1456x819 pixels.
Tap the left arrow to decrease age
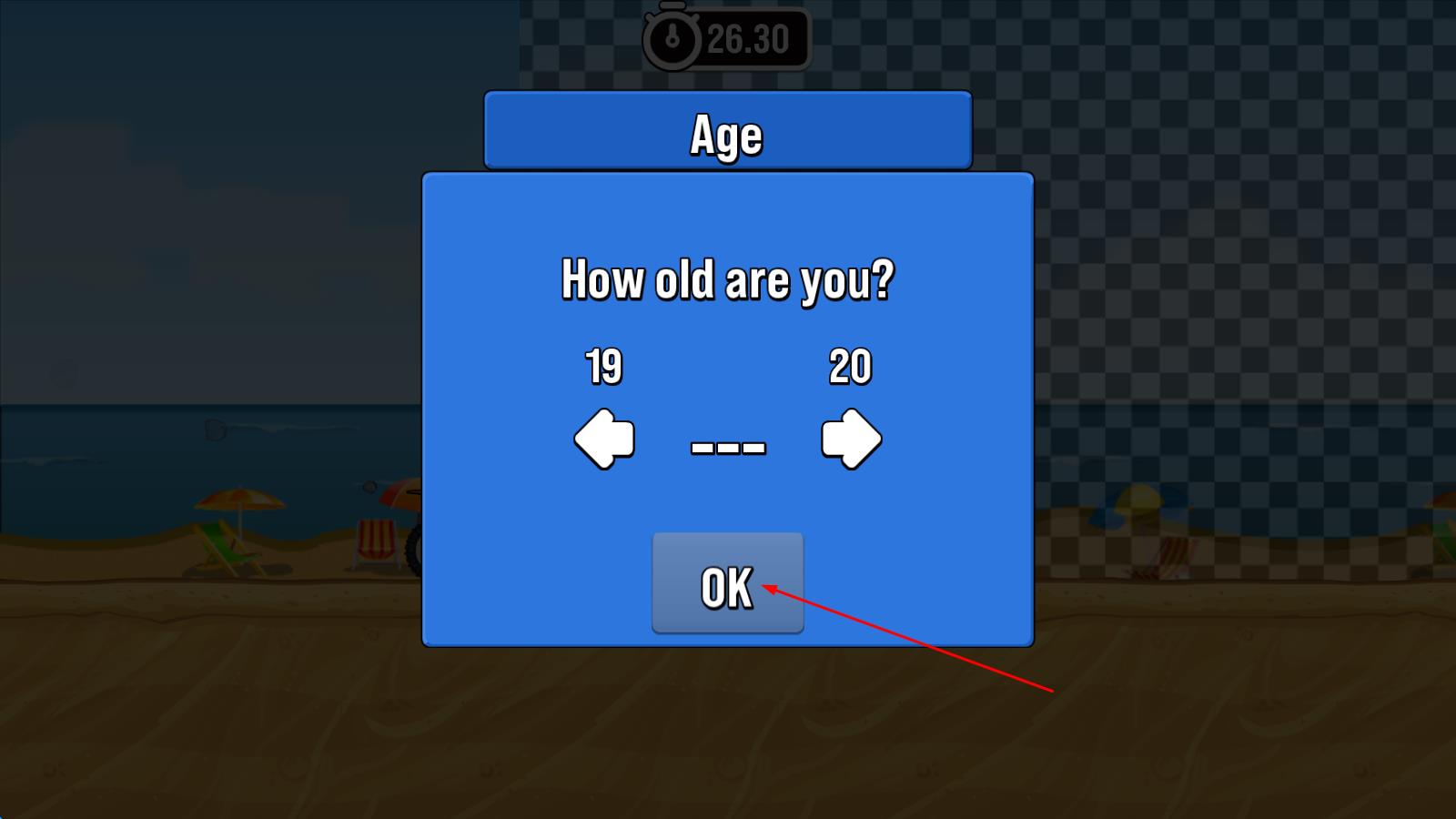pyautogui.click(x=604, y=440)
